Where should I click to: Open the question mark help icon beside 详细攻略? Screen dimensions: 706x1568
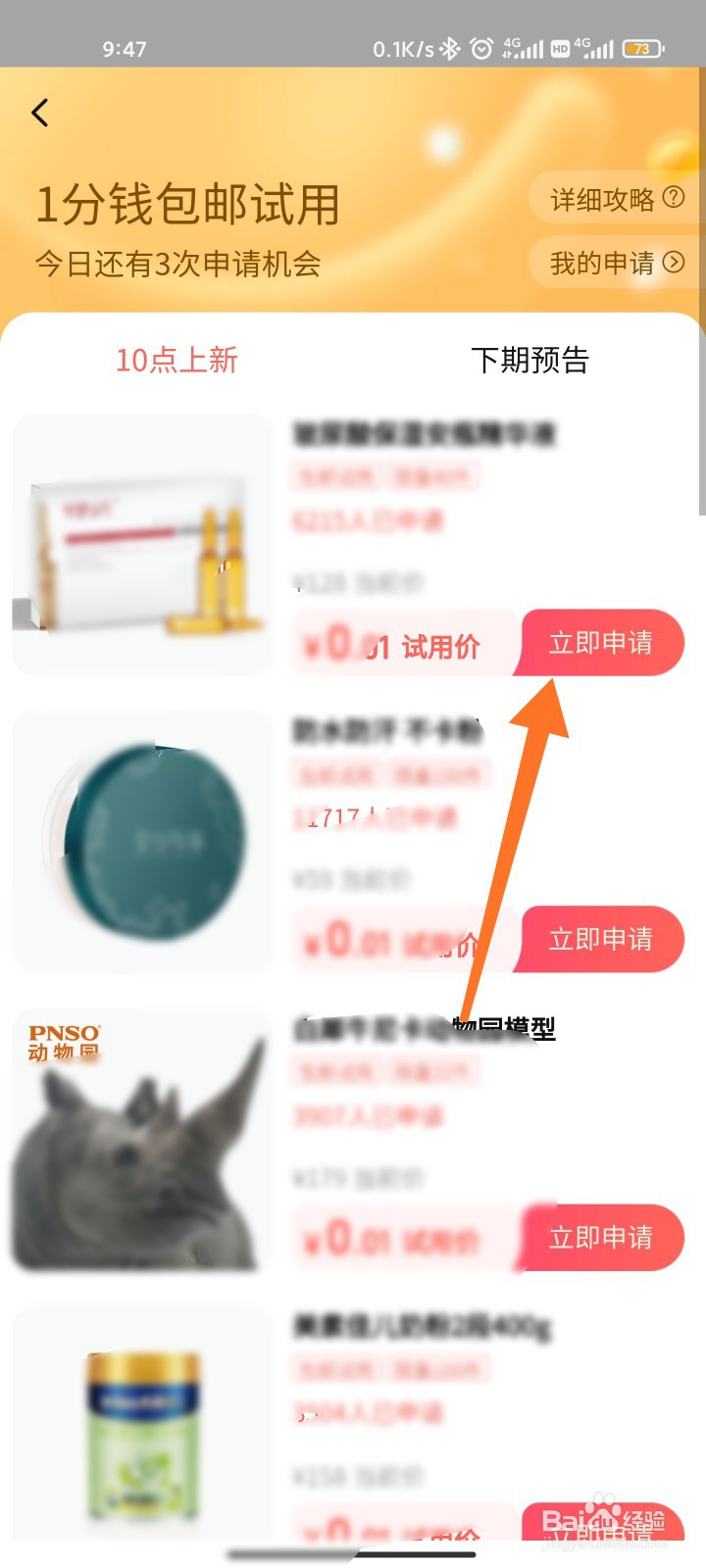tap(675, 196)
